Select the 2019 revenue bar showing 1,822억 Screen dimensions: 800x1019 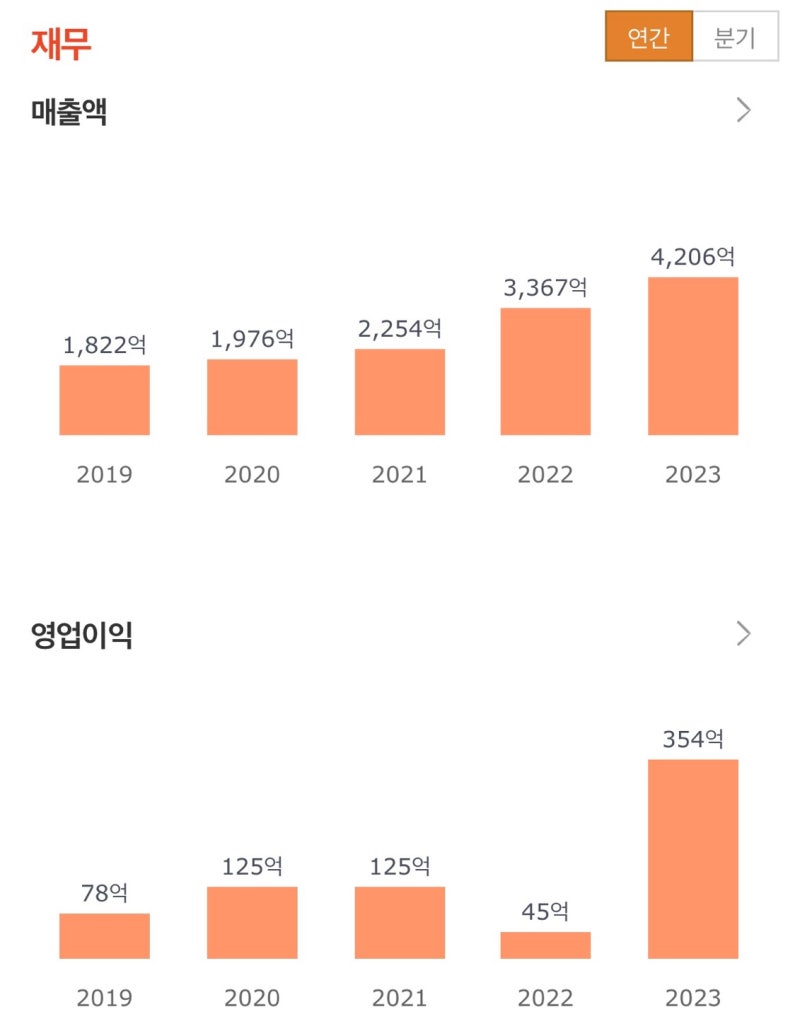coord(104,400)
